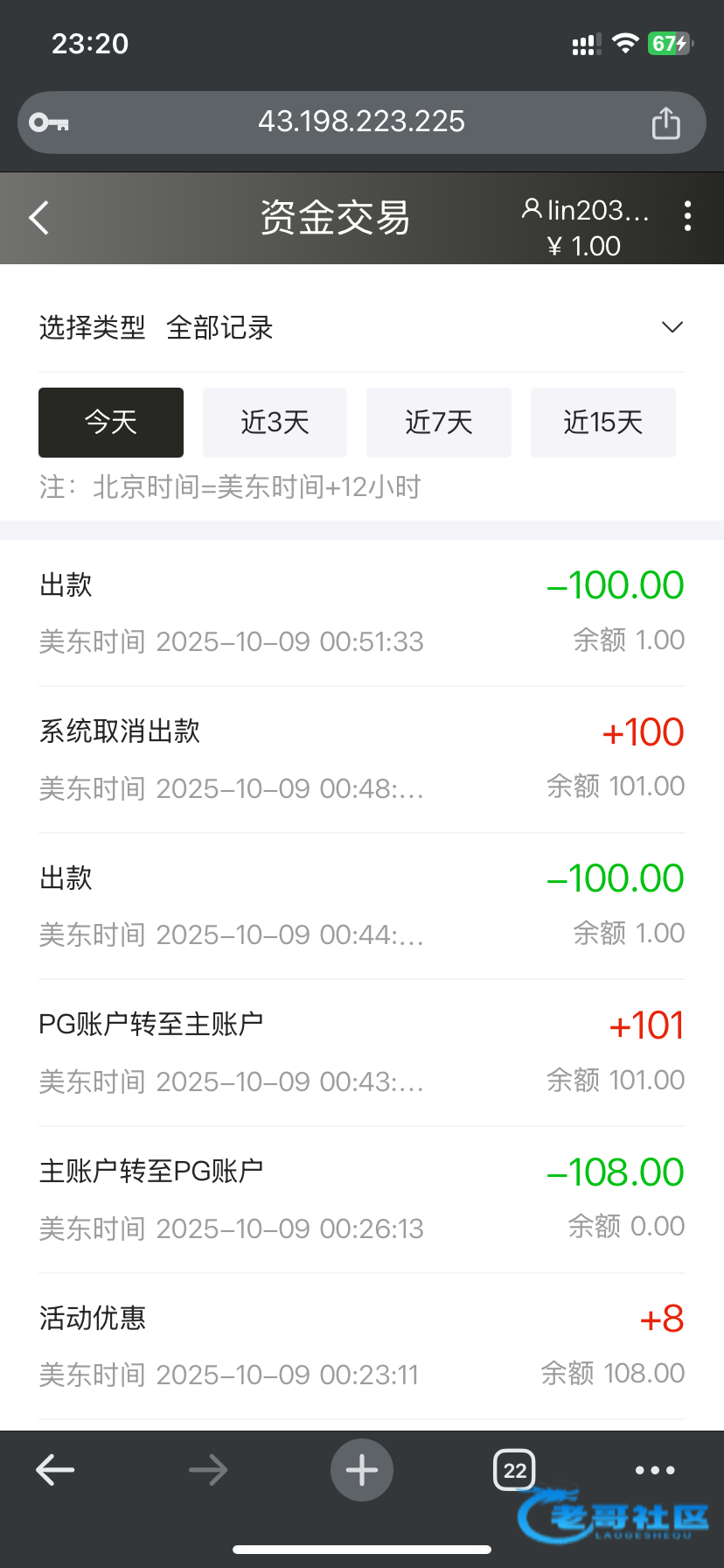Show records for 近7天
Image resolution: width=724 pixels, height=1568 pixels.
pyautogui.click(x=439, y=423)
